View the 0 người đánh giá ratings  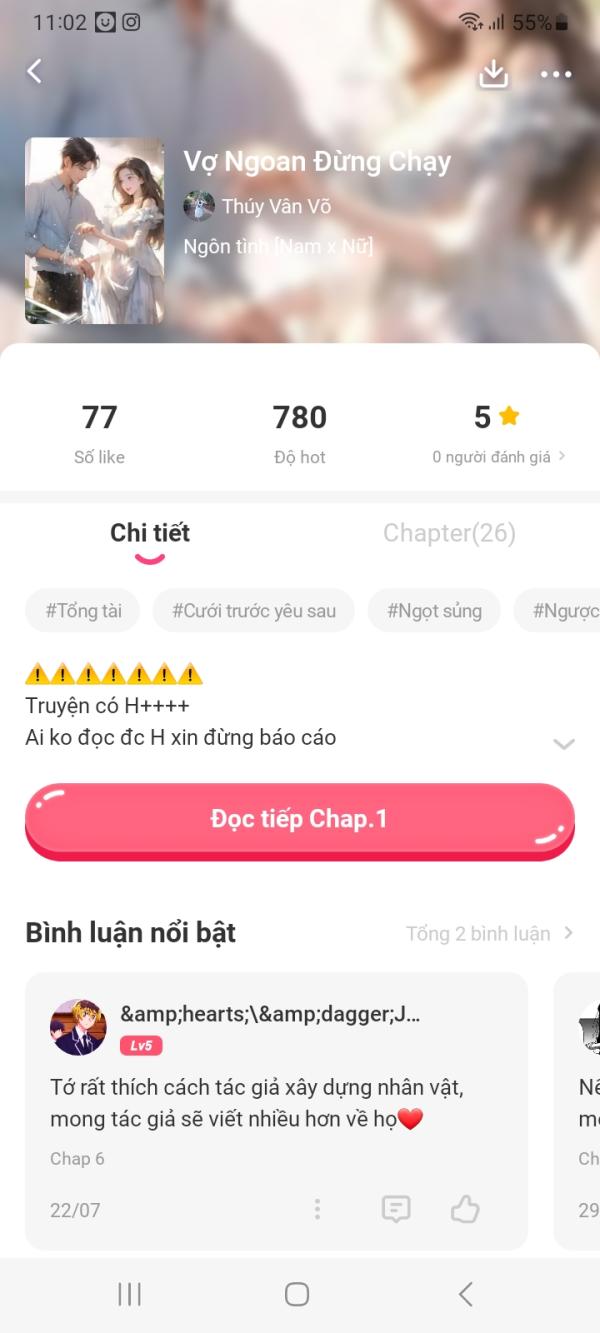(x=498, y=457)
